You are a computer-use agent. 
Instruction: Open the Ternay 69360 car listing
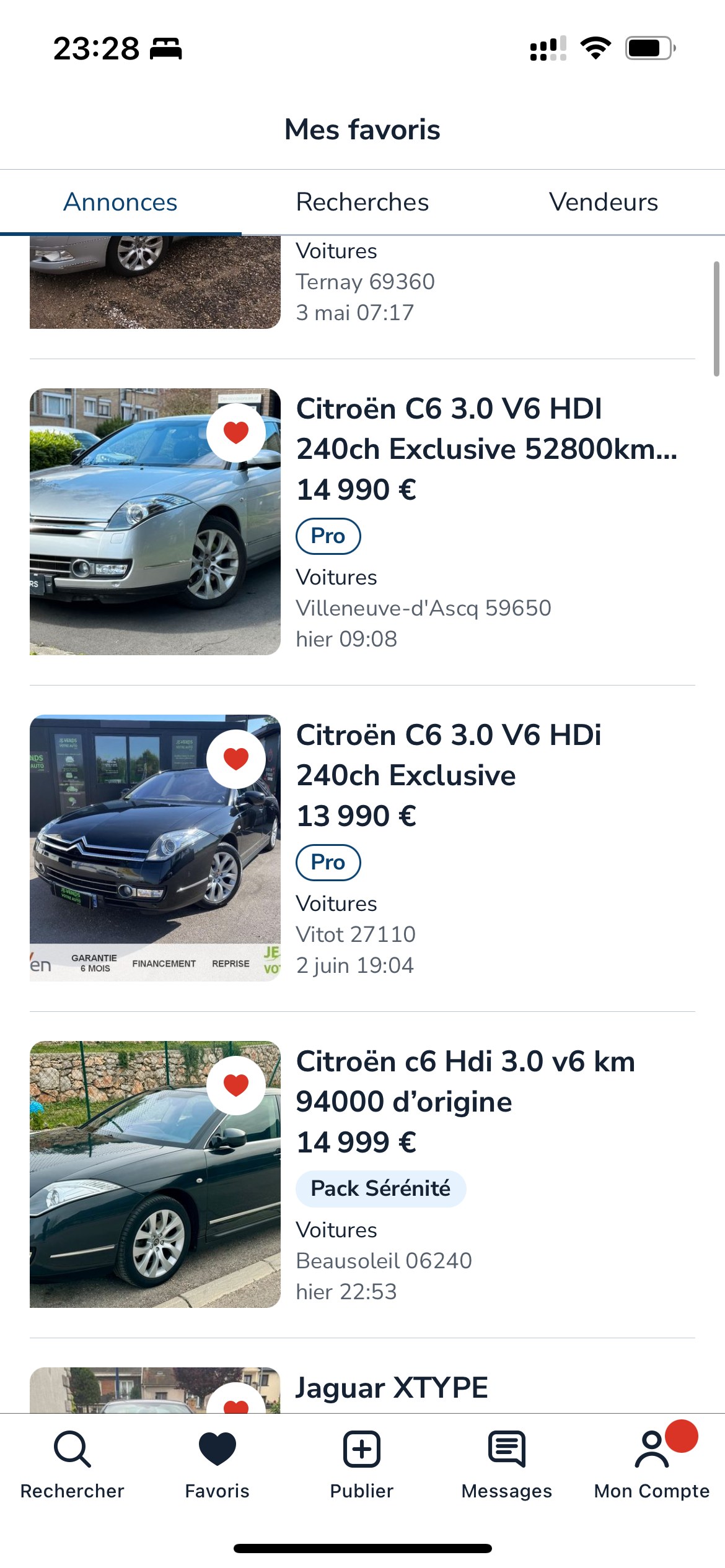point(362,282)
